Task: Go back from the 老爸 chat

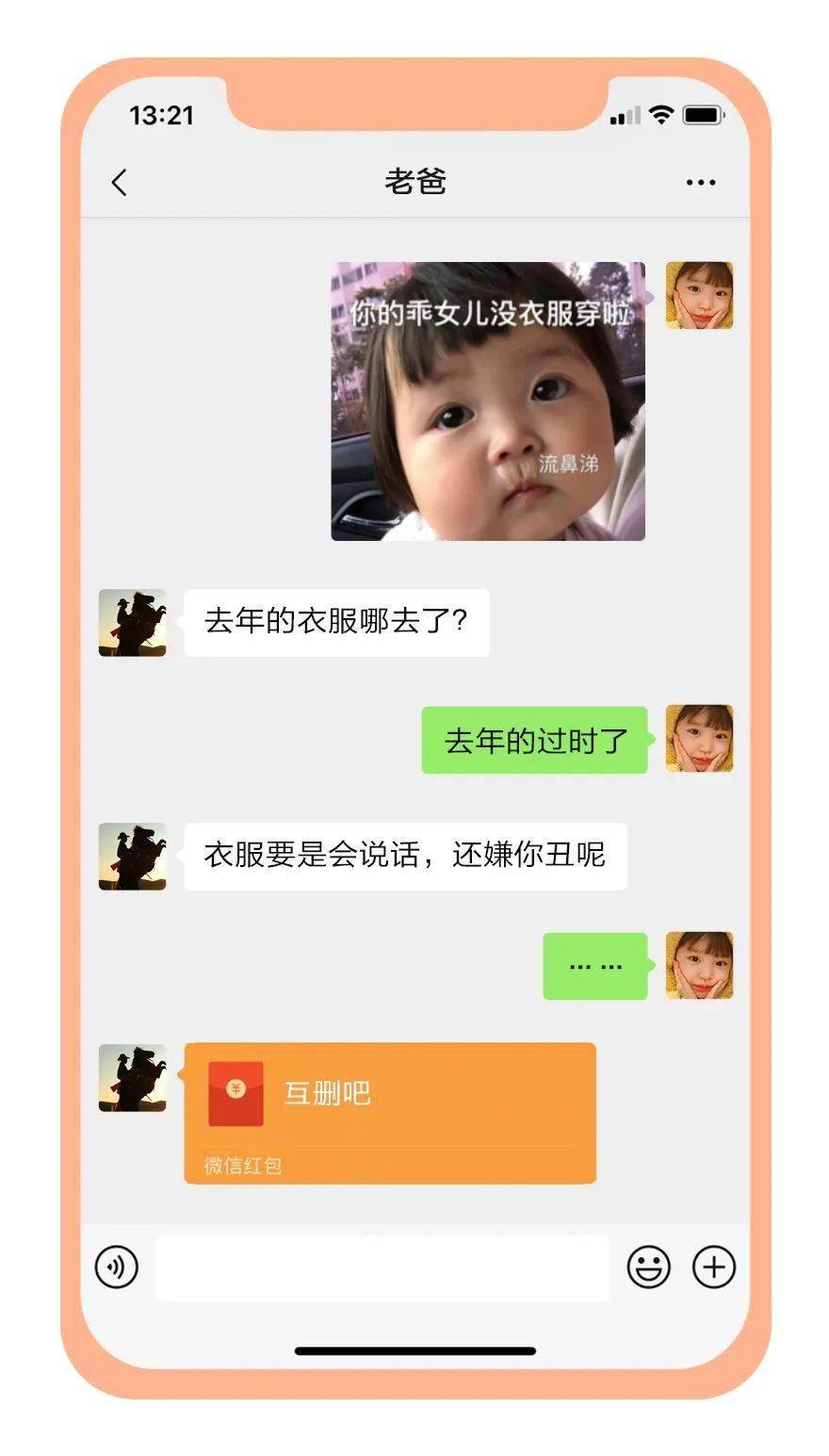Action: click(x=119, y=182)
